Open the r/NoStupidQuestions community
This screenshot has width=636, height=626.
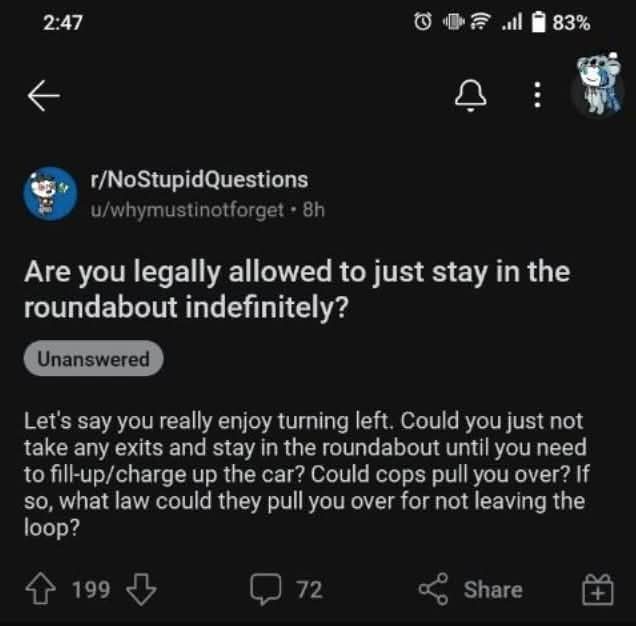click(x=198, y=180)
